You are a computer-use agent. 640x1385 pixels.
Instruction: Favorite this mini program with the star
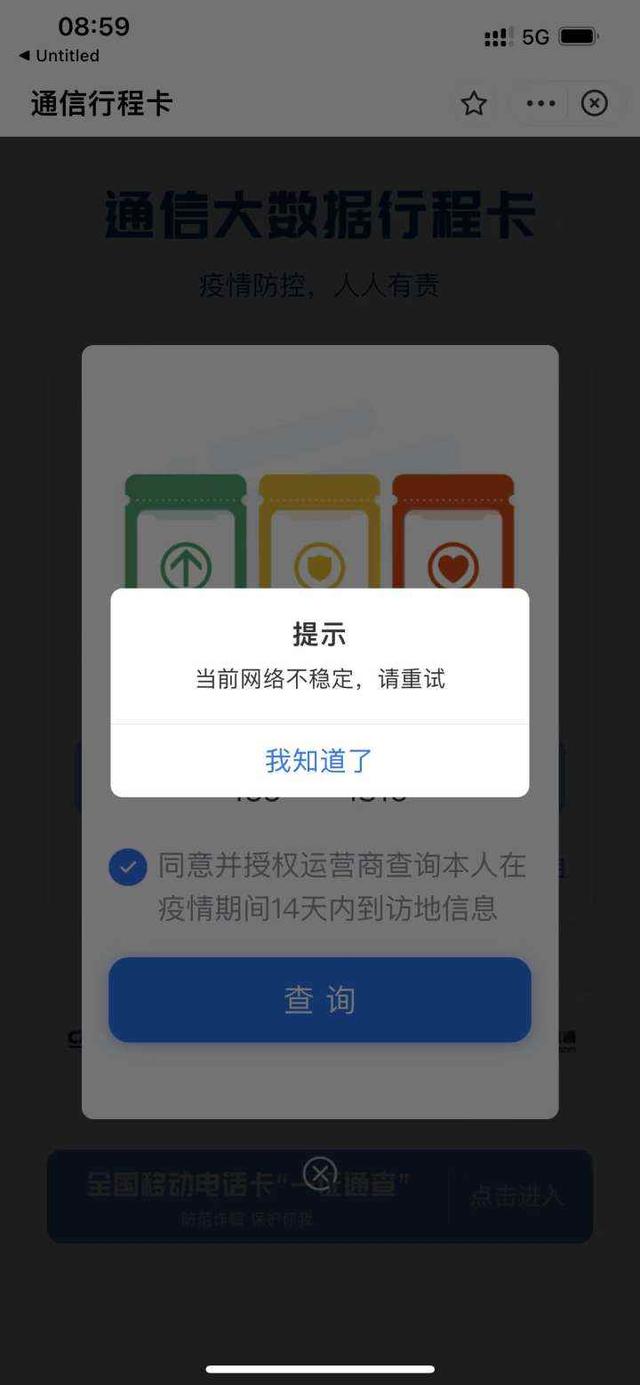click(474, 103)
